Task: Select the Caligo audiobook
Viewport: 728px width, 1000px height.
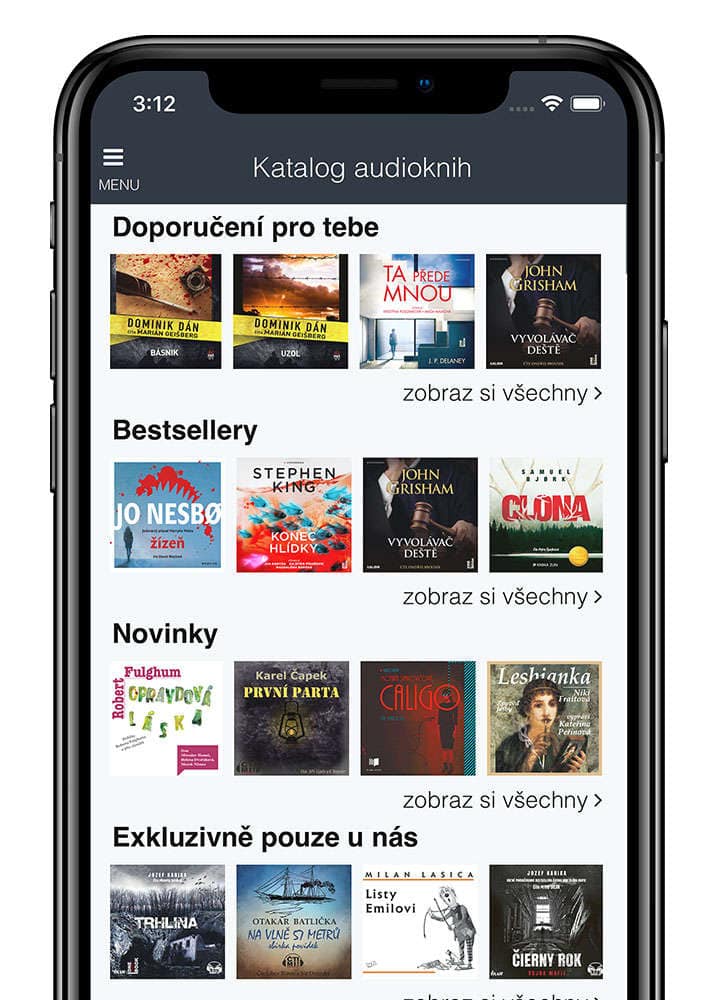Action: click(418, 718)
